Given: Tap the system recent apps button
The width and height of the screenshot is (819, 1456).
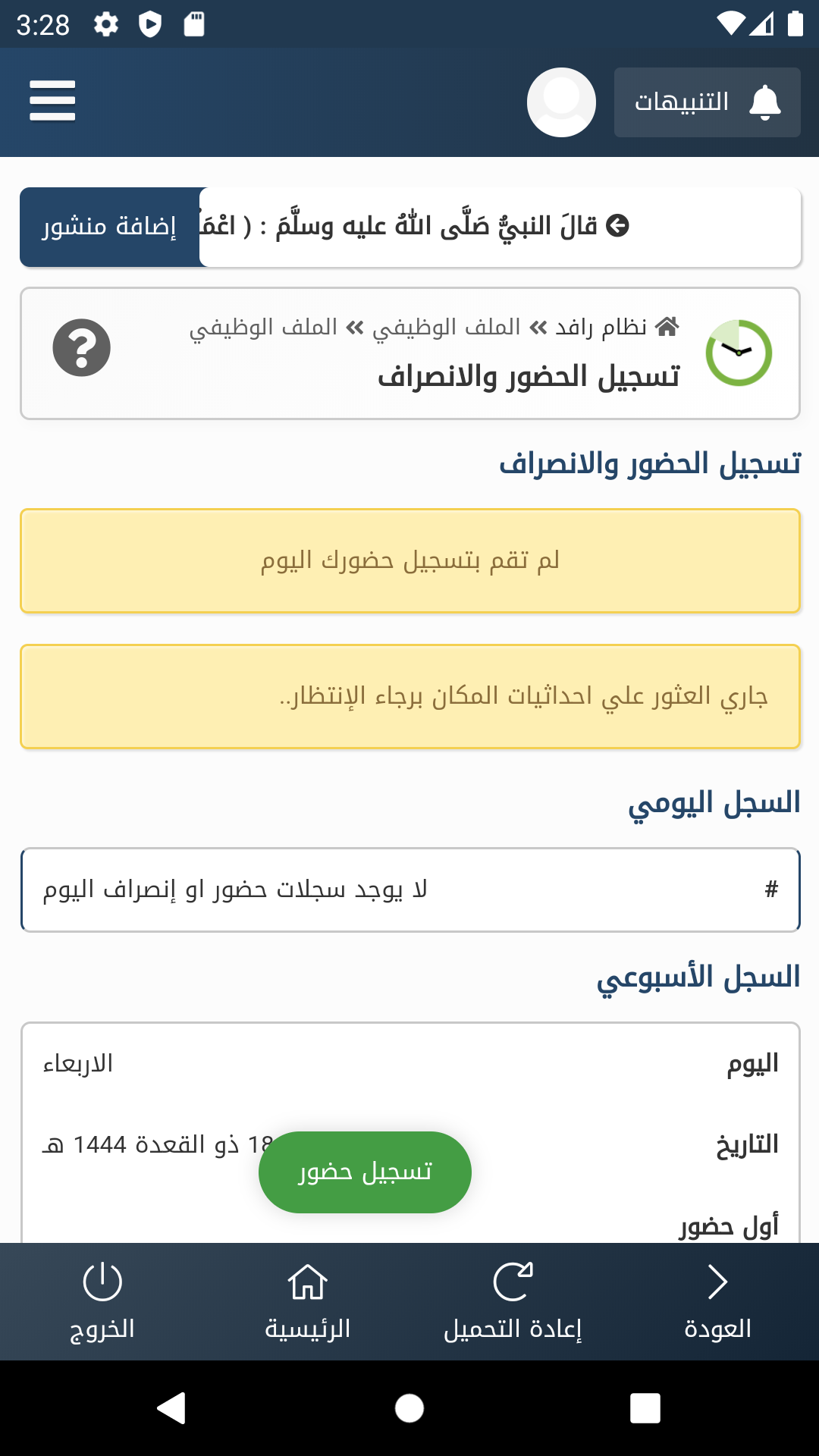Looking at the screenshot, I should 645,1408.
